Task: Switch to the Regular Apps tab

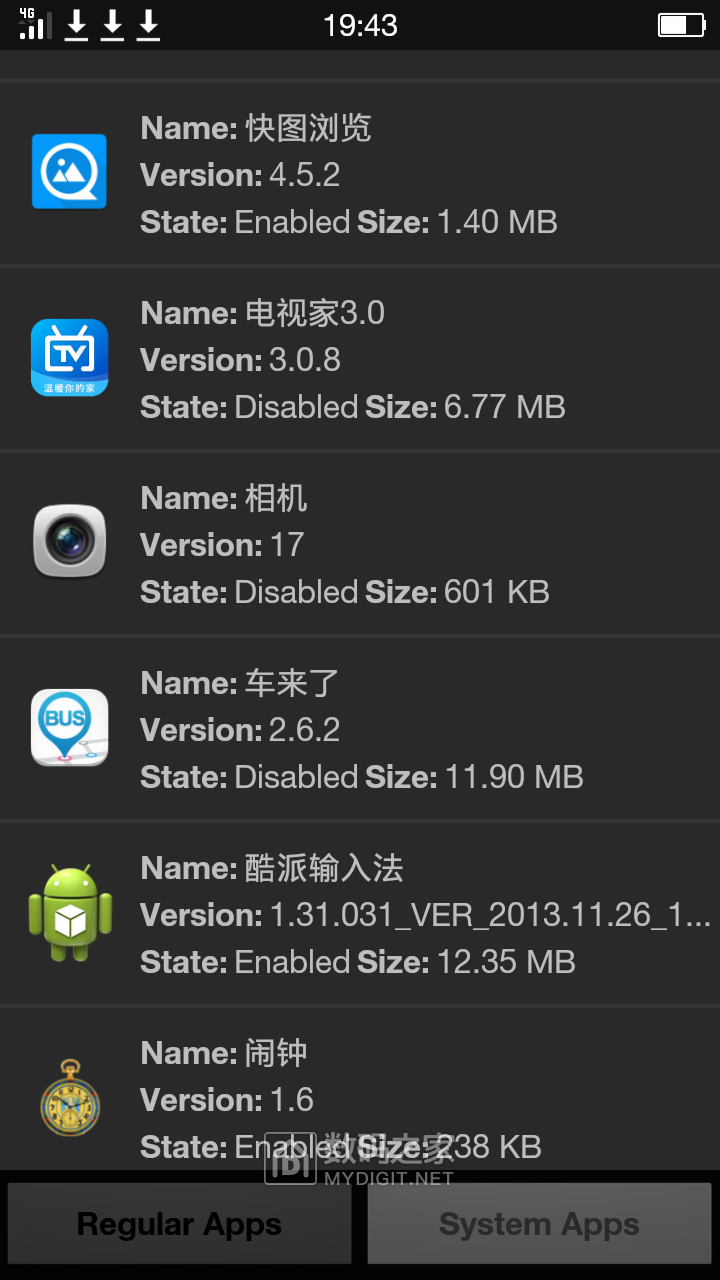Action: point(180,1224)
